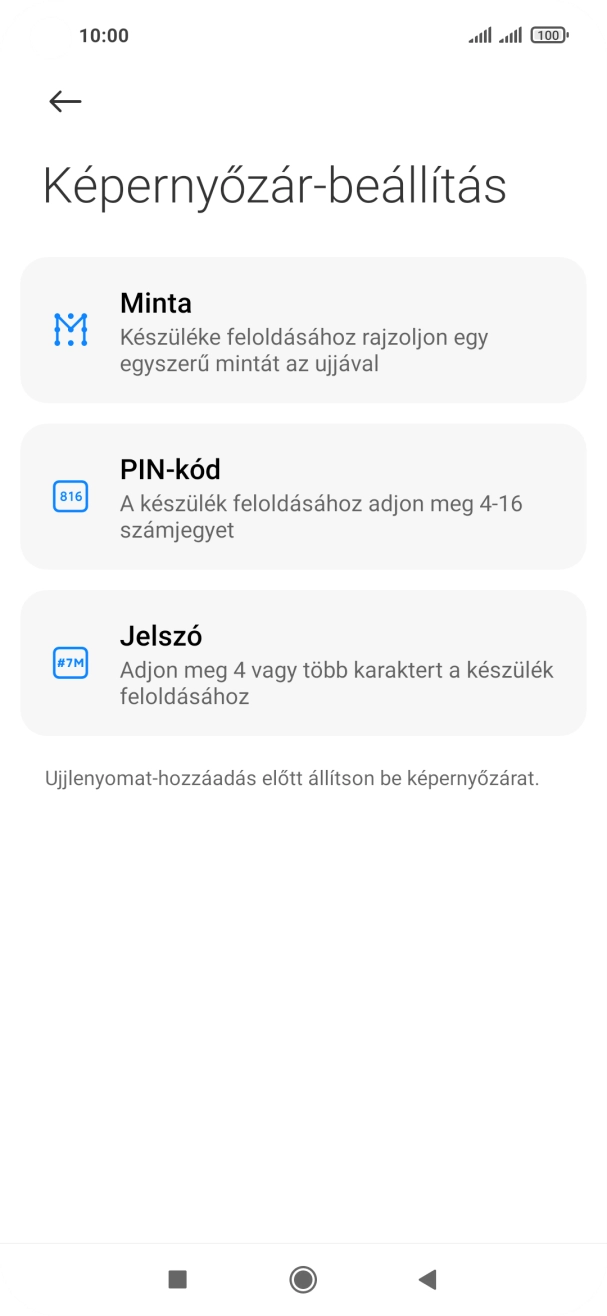Tap the system home button
The height and width of the screenshot is (1316, 607).
(x=302, y=1278)
